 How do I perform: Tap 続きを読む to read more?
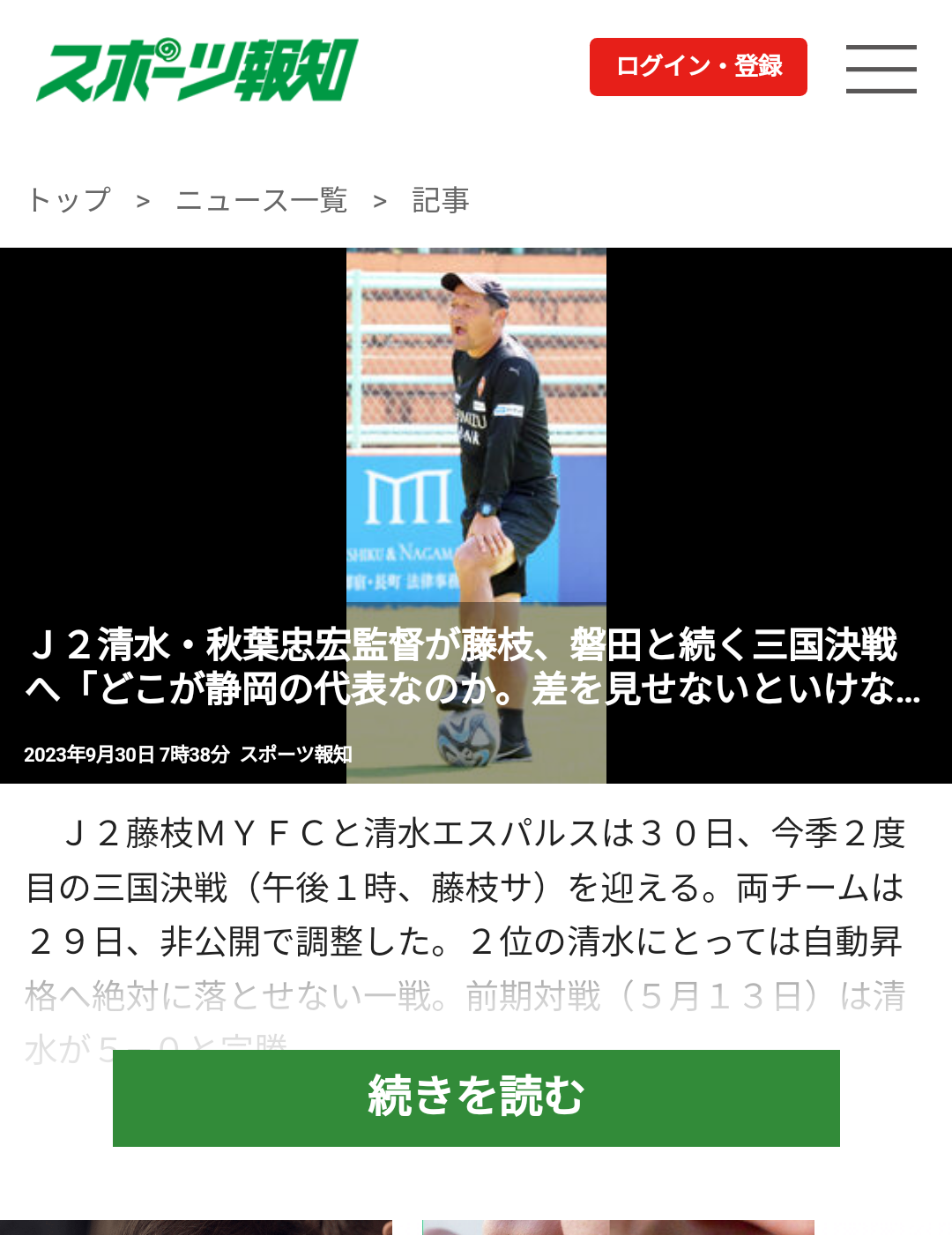pos(476,1097)
